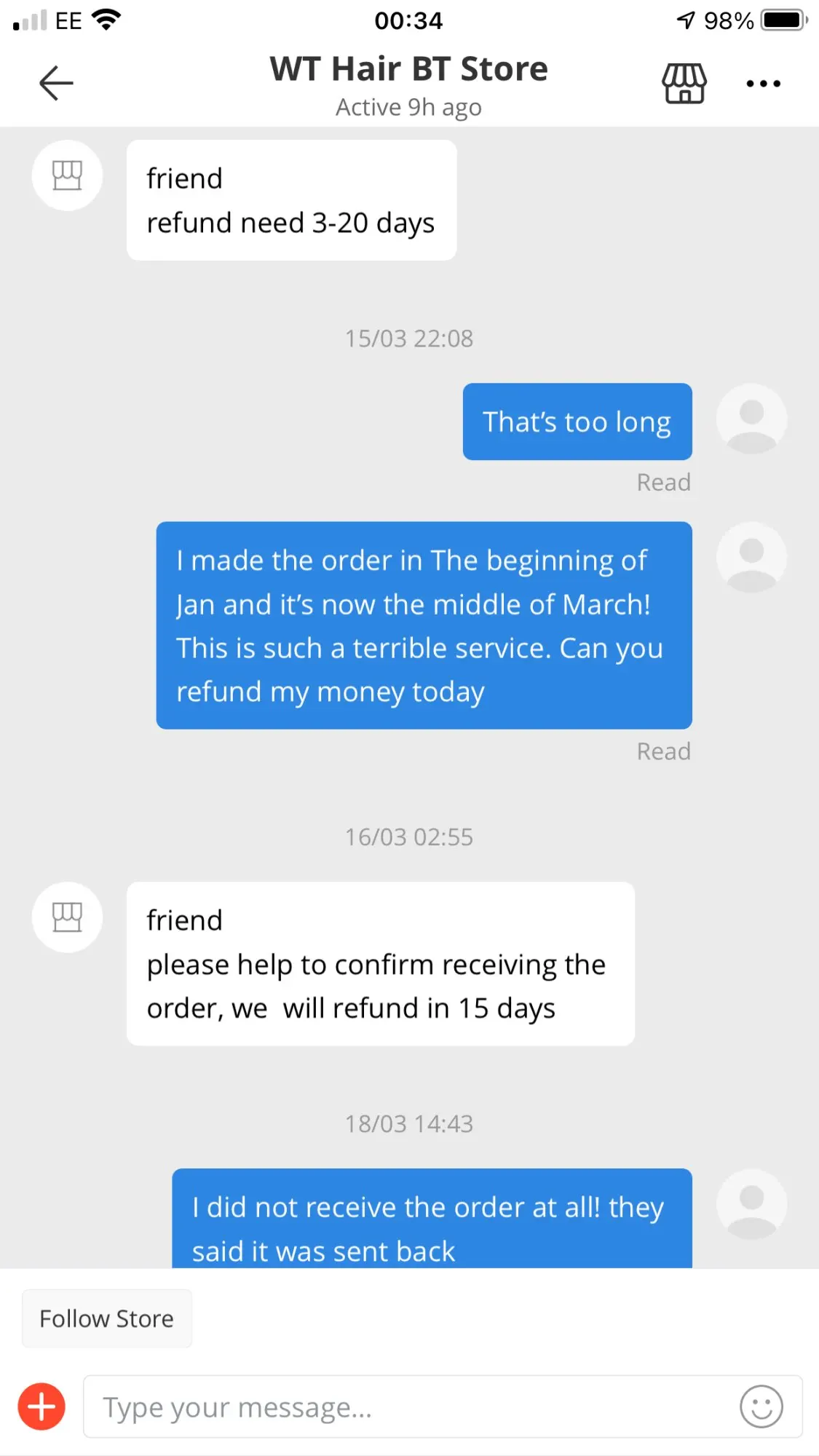Open the three-dot more options menu
The image size is (819, 1456).
click(x=763, y=84)
